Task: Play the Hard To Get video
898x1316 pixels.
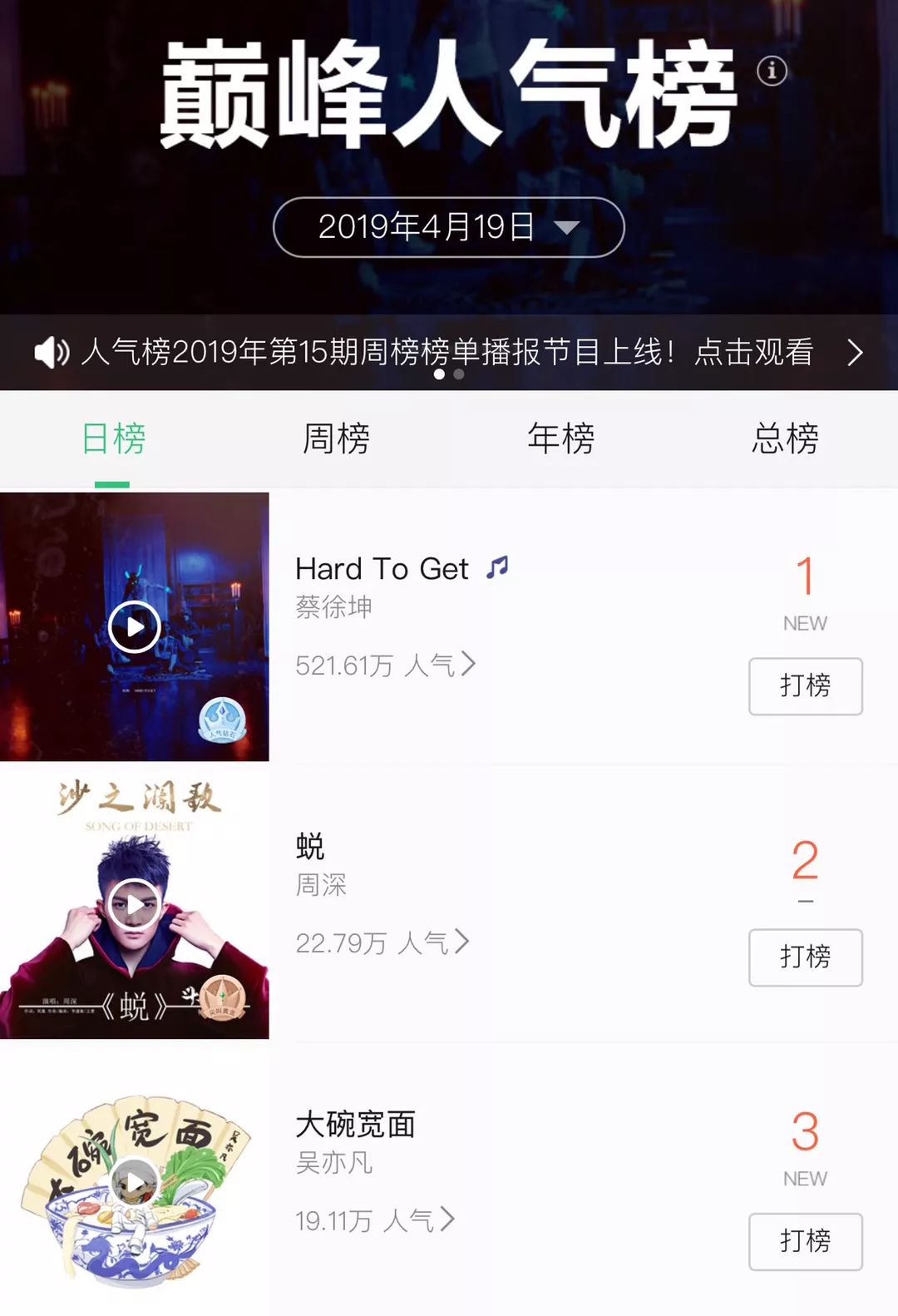Action: 134,626
